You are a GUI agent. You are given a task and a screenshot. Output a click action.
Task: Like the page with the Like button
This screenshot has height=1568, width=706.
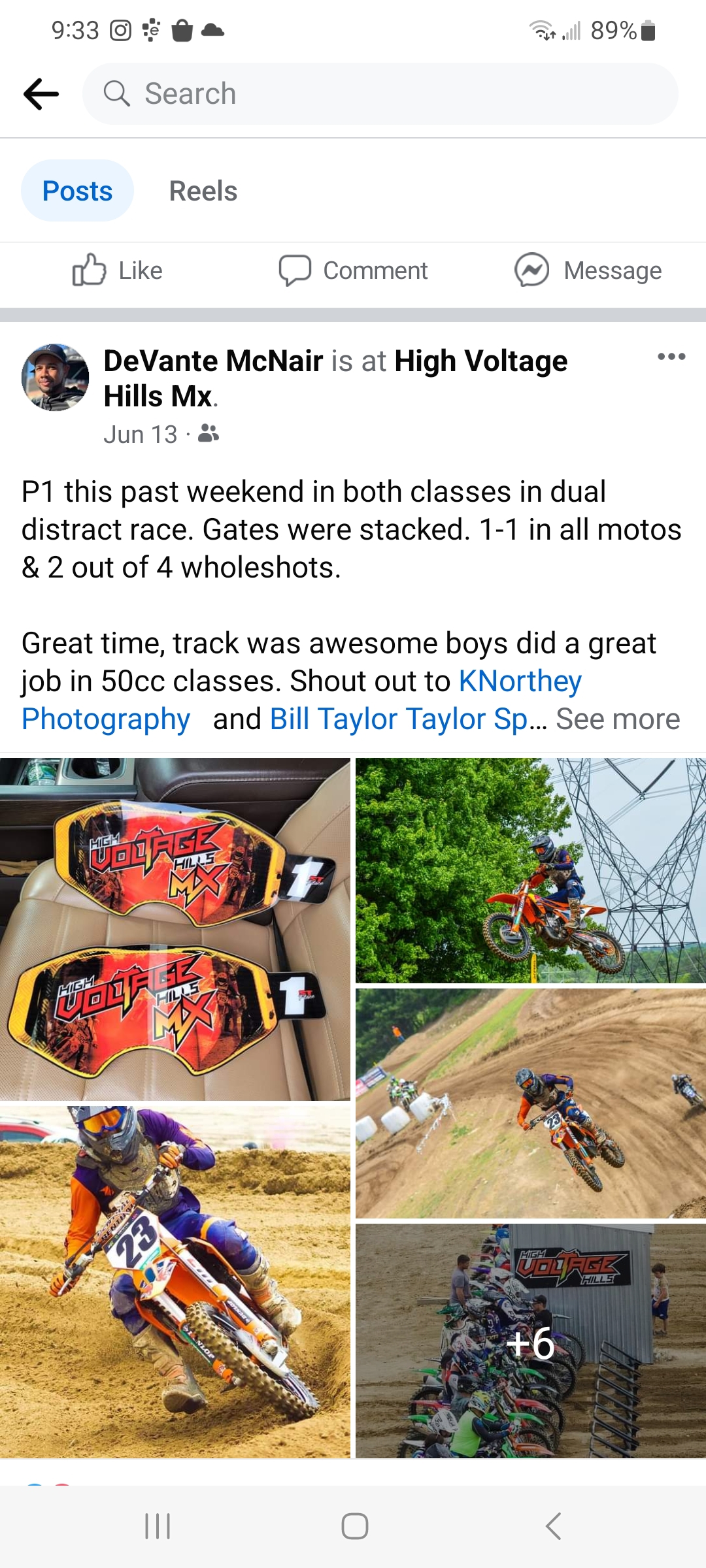point(118,270)
